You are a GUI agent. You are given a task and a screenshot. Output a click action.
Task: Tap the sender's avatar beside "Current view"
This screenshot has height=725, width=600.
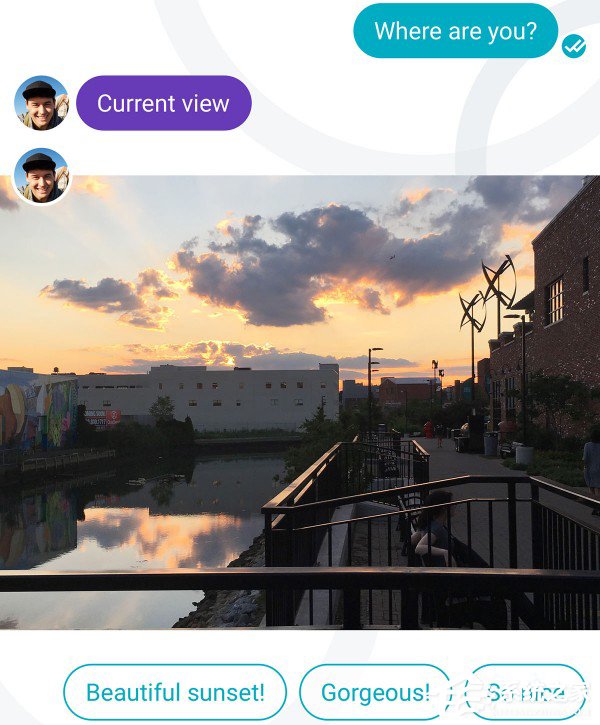[41, 103]
